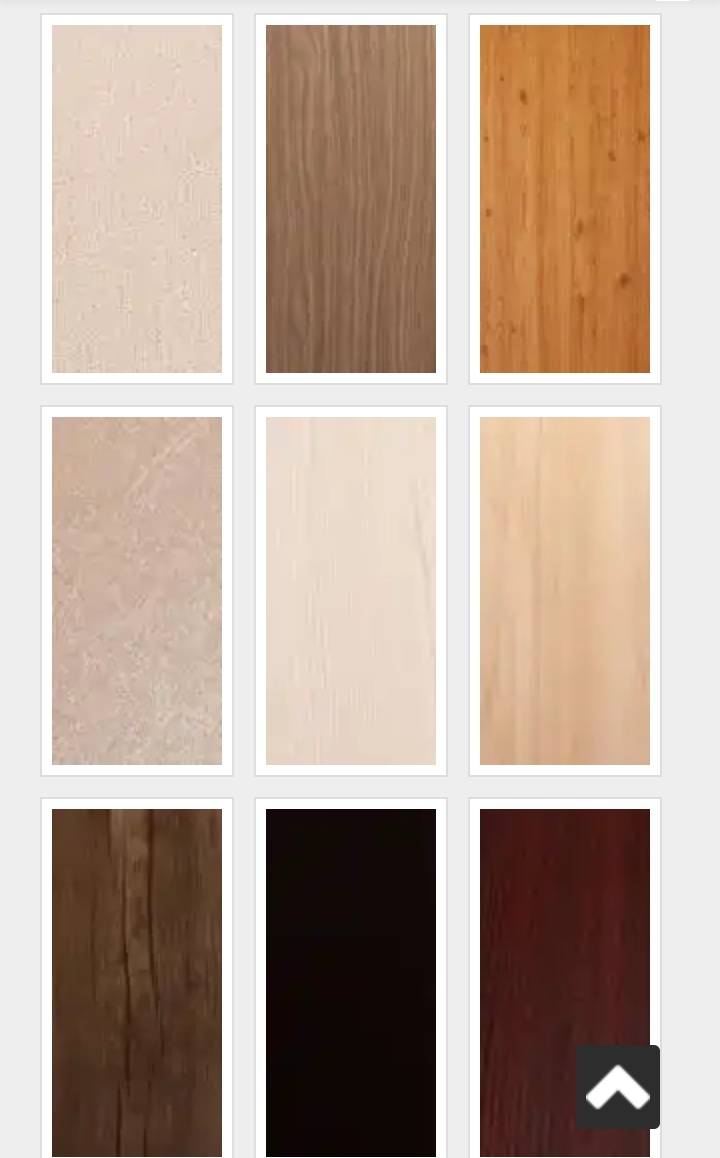View the pinkish marbled stone texture tile

click(x=137, y=591)
